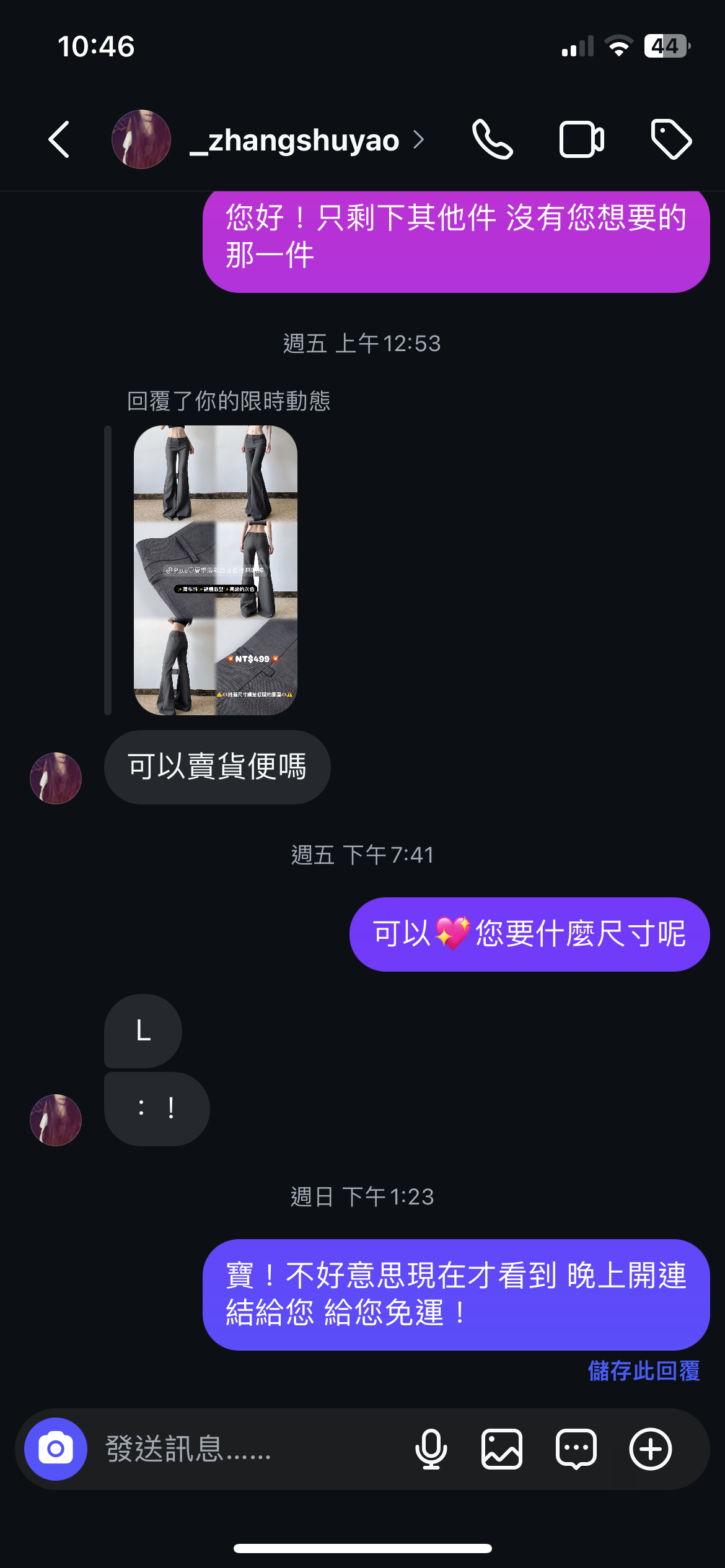Open the camera from the message bar
The height and width of the screenshot is (1568, 725).
(x=56, y=1449)
